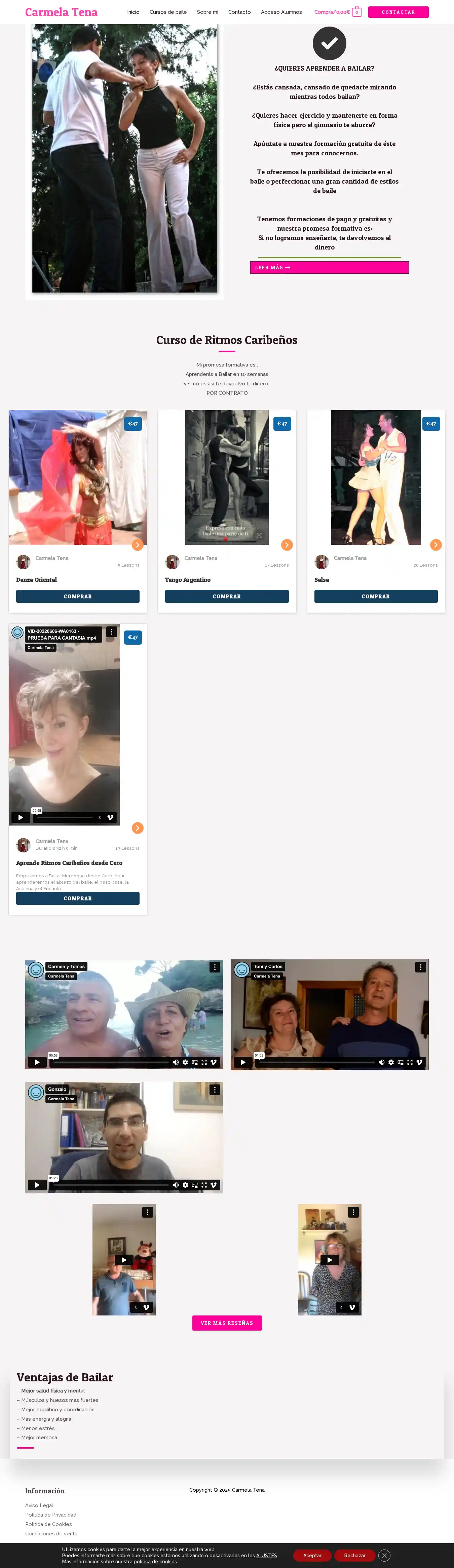Open the Aviso Legal footer link
Image resolution: width=454 pixels, height=1568 pixels.
point(39,1505)
